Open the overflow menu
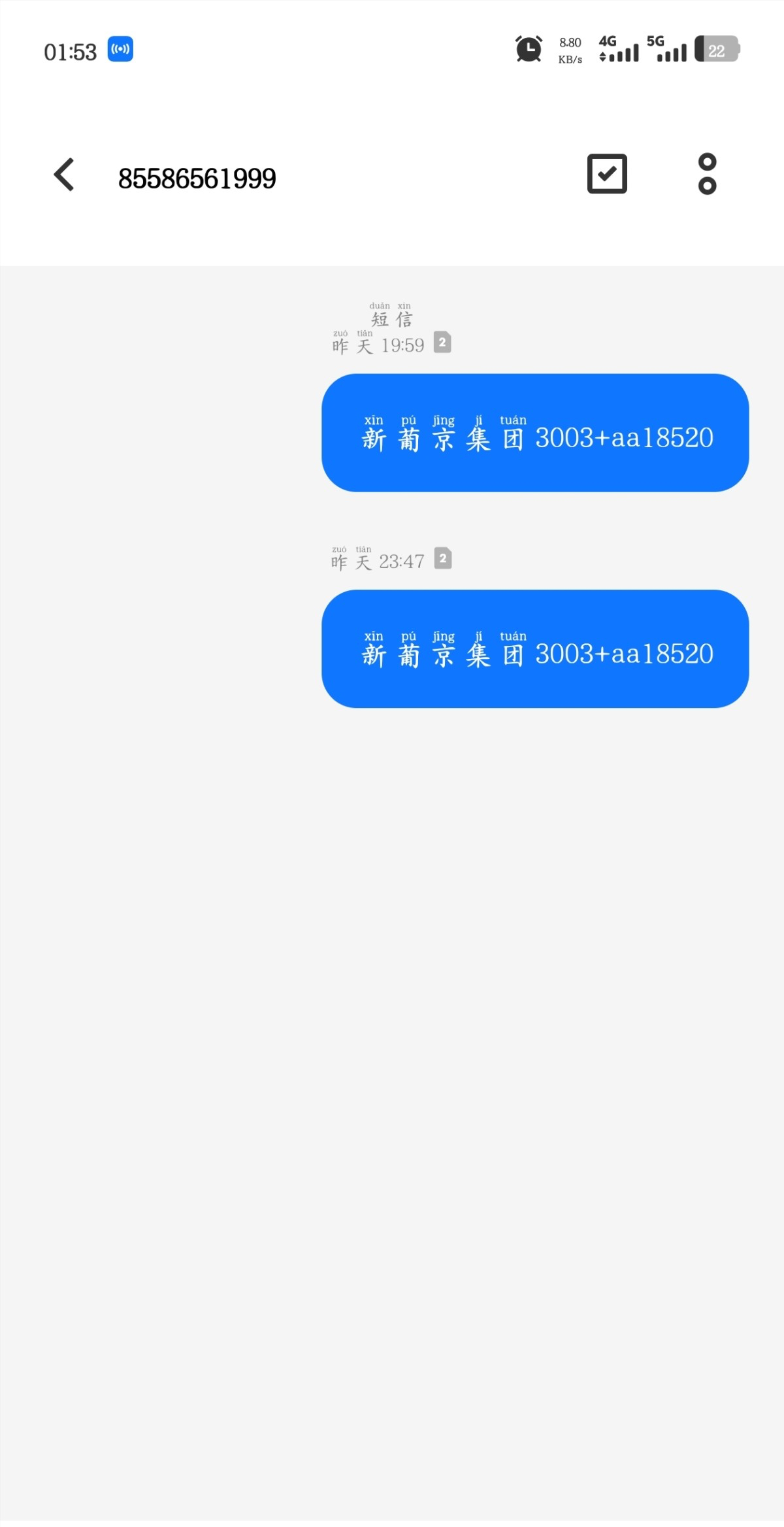 pos(707,174)
